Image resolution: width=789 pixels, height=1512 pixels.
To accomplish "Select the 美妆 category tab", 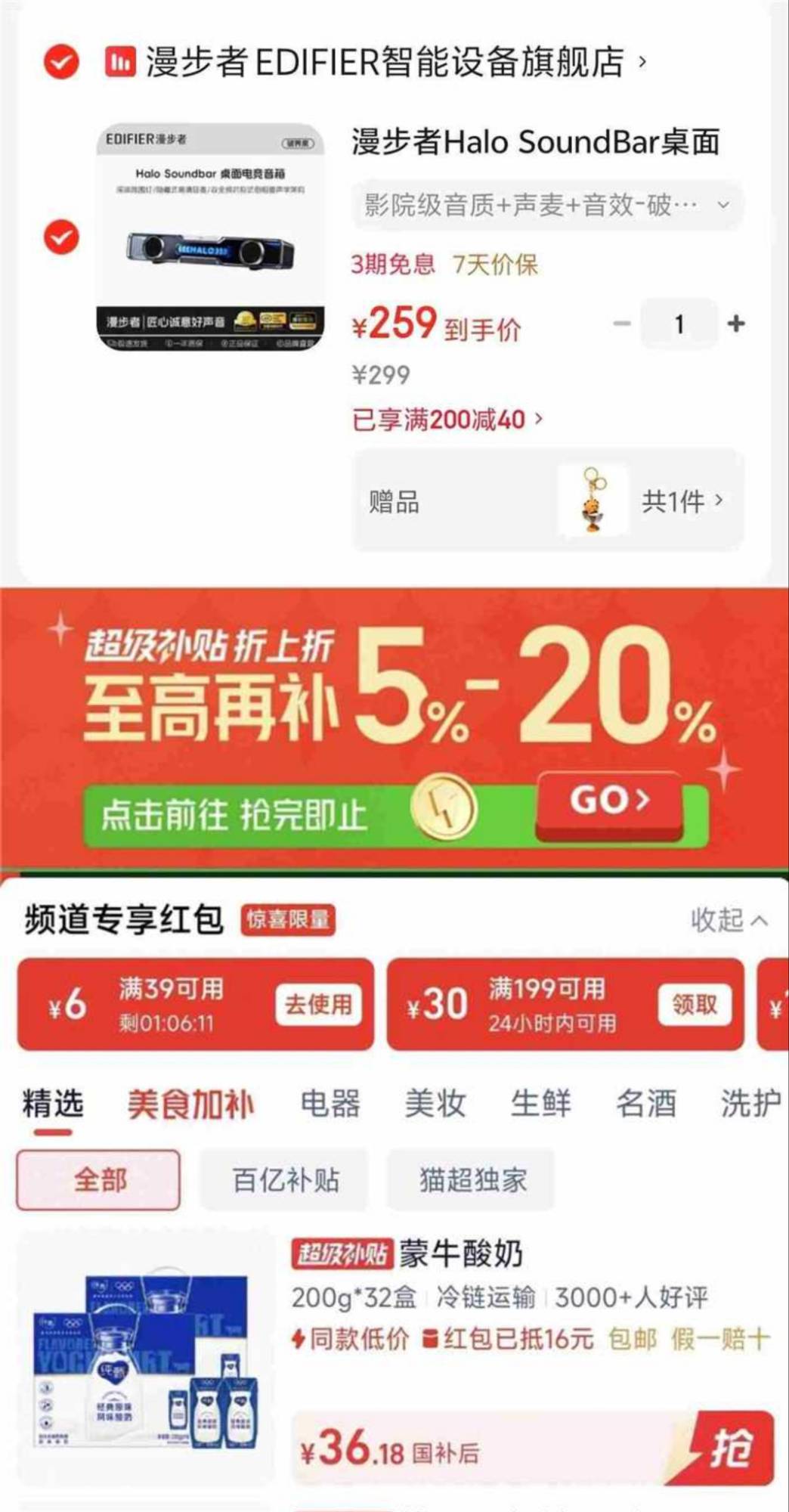I will coord(435,1105).
